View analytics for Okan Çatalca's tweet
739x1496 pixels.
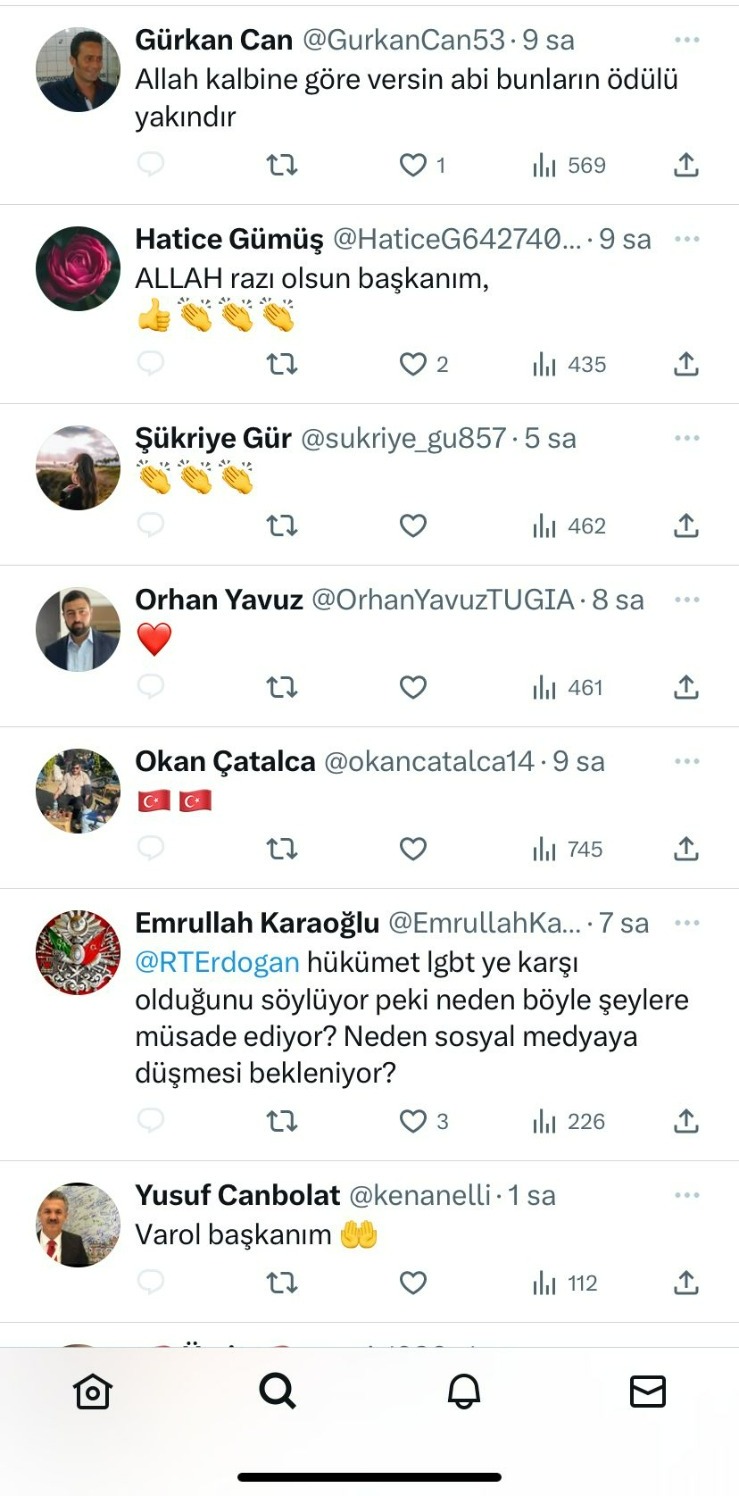click(568, 849)
